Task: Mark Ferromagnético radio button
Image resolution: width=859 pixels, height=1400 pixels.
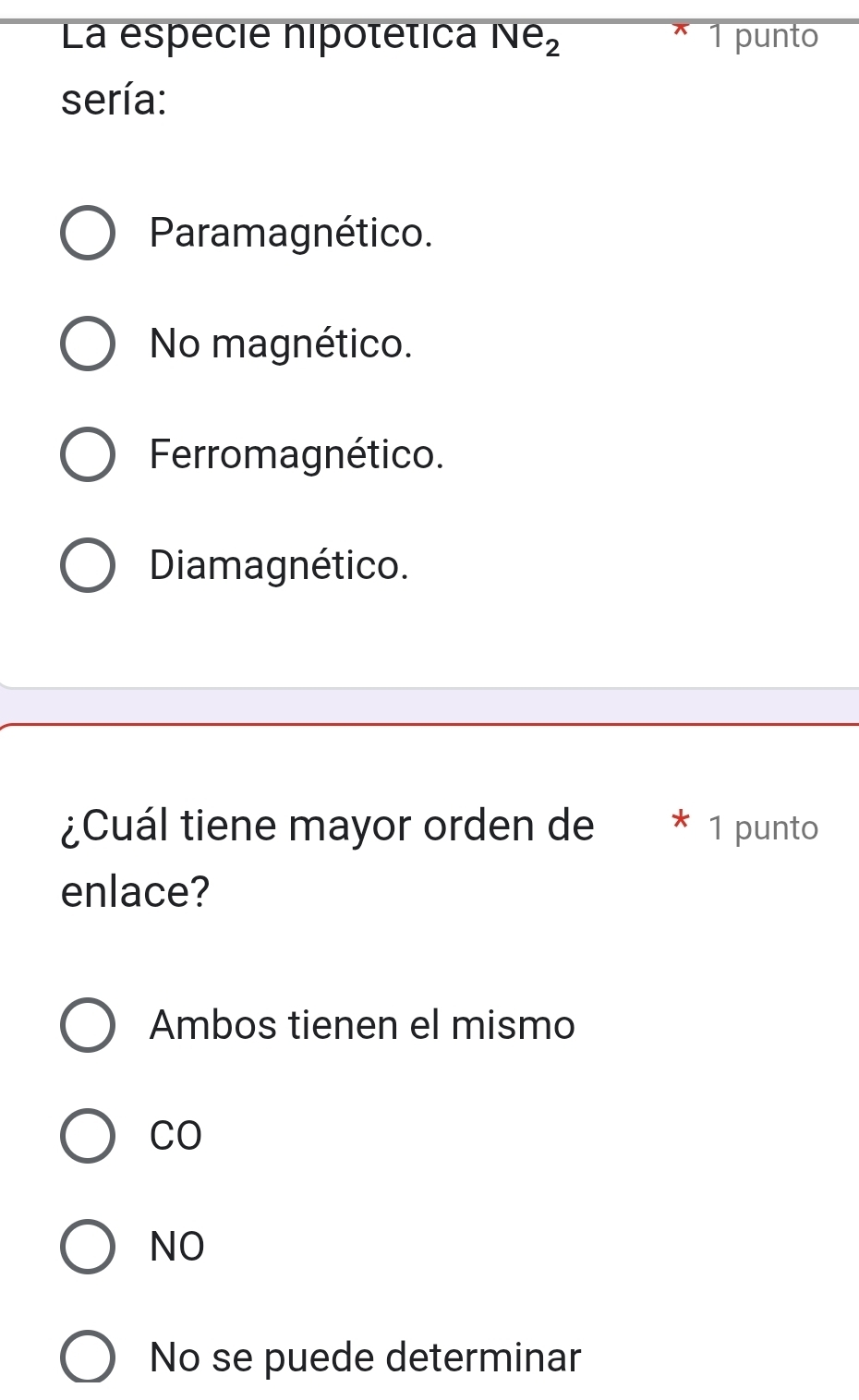Action: click(88, 454)
